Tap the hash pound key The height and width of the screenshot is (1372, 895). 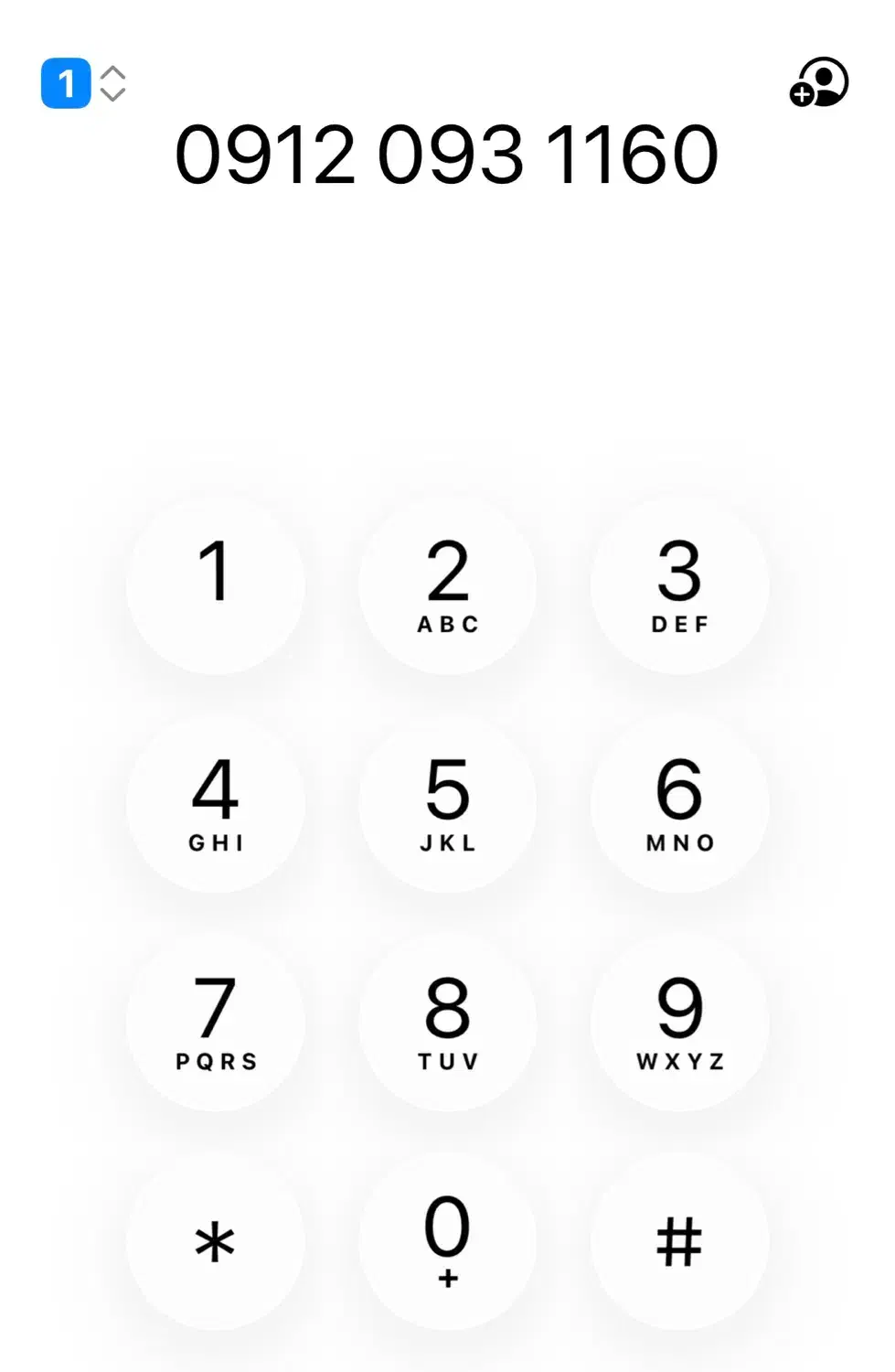click(679, 1241)
